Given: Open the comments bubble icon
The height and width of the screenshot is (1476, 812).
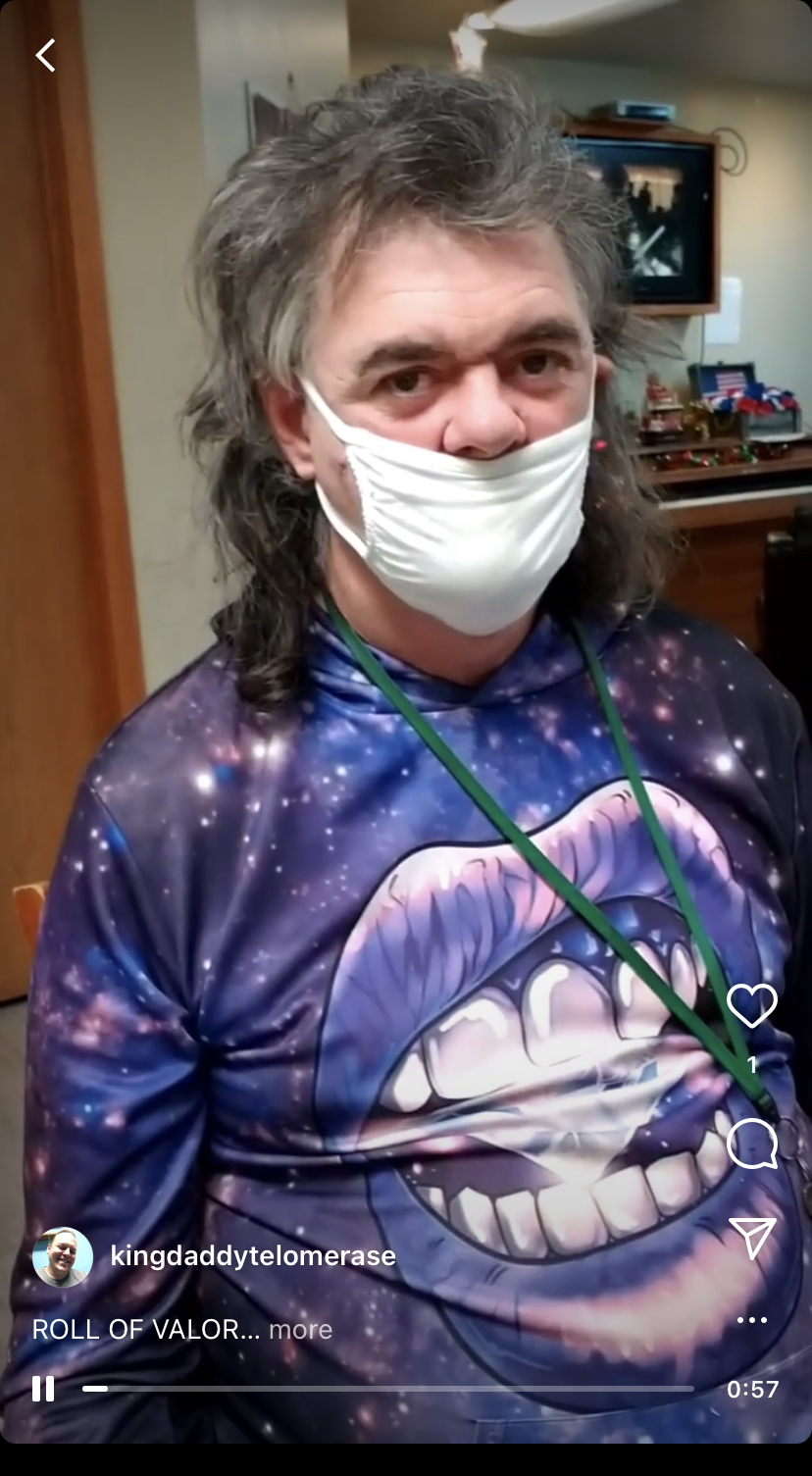Looking at the screenshot, I should [x=752, y=1144].
